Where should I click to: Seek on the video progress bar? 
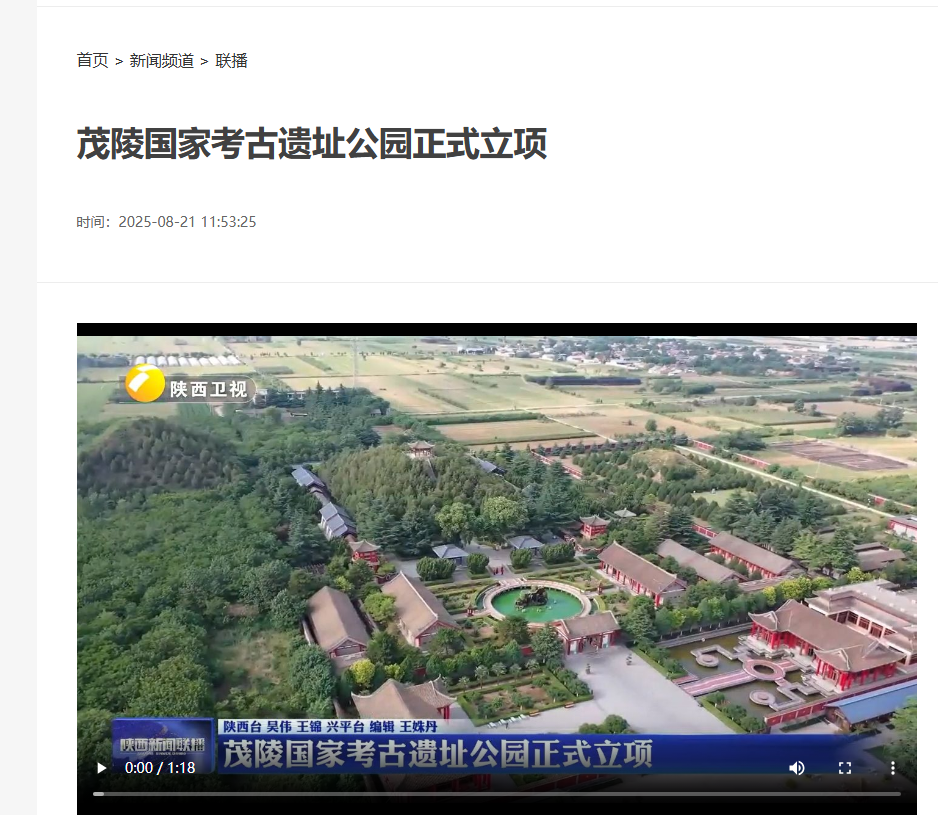click(x=497, y=793)
